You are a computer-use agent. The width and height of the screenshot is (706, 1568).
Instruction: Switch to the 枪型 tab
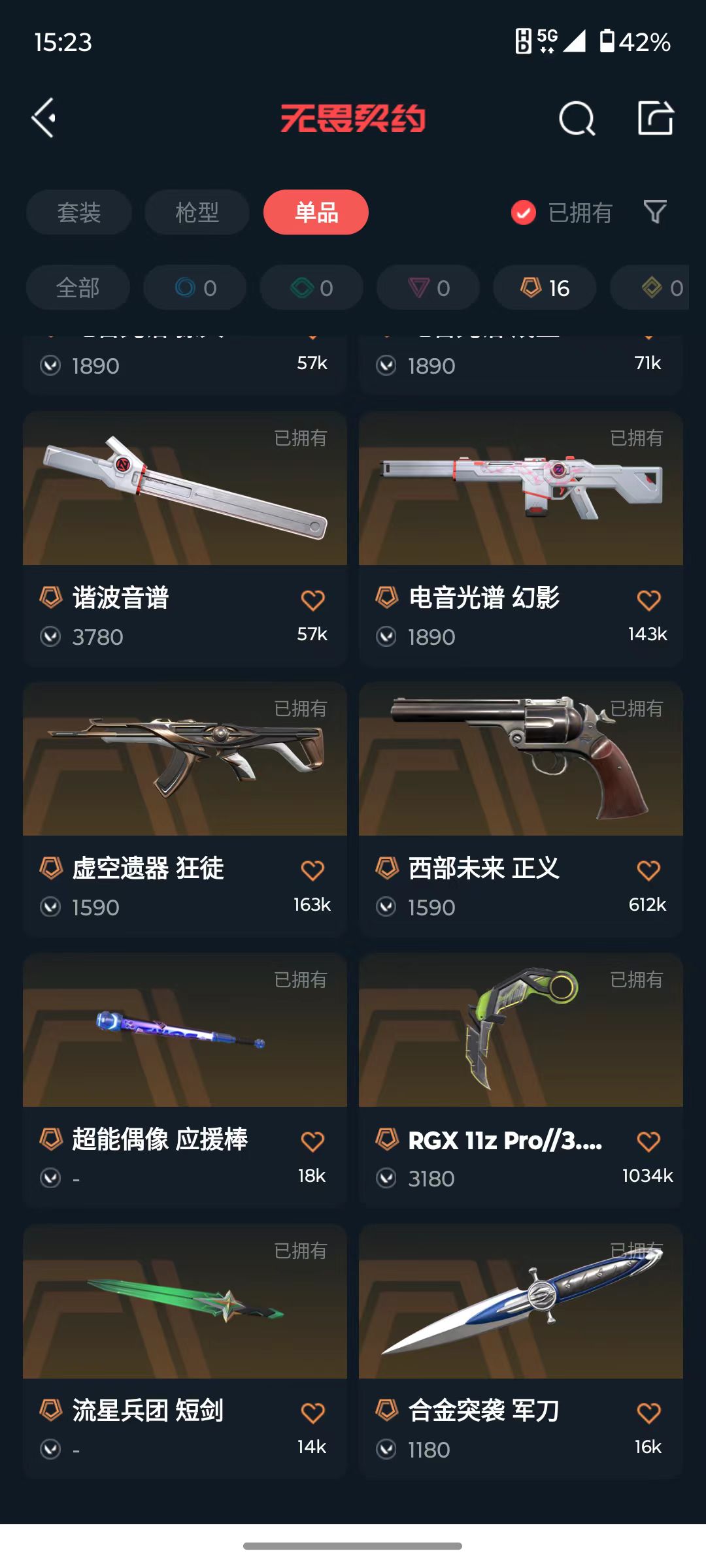197,212
